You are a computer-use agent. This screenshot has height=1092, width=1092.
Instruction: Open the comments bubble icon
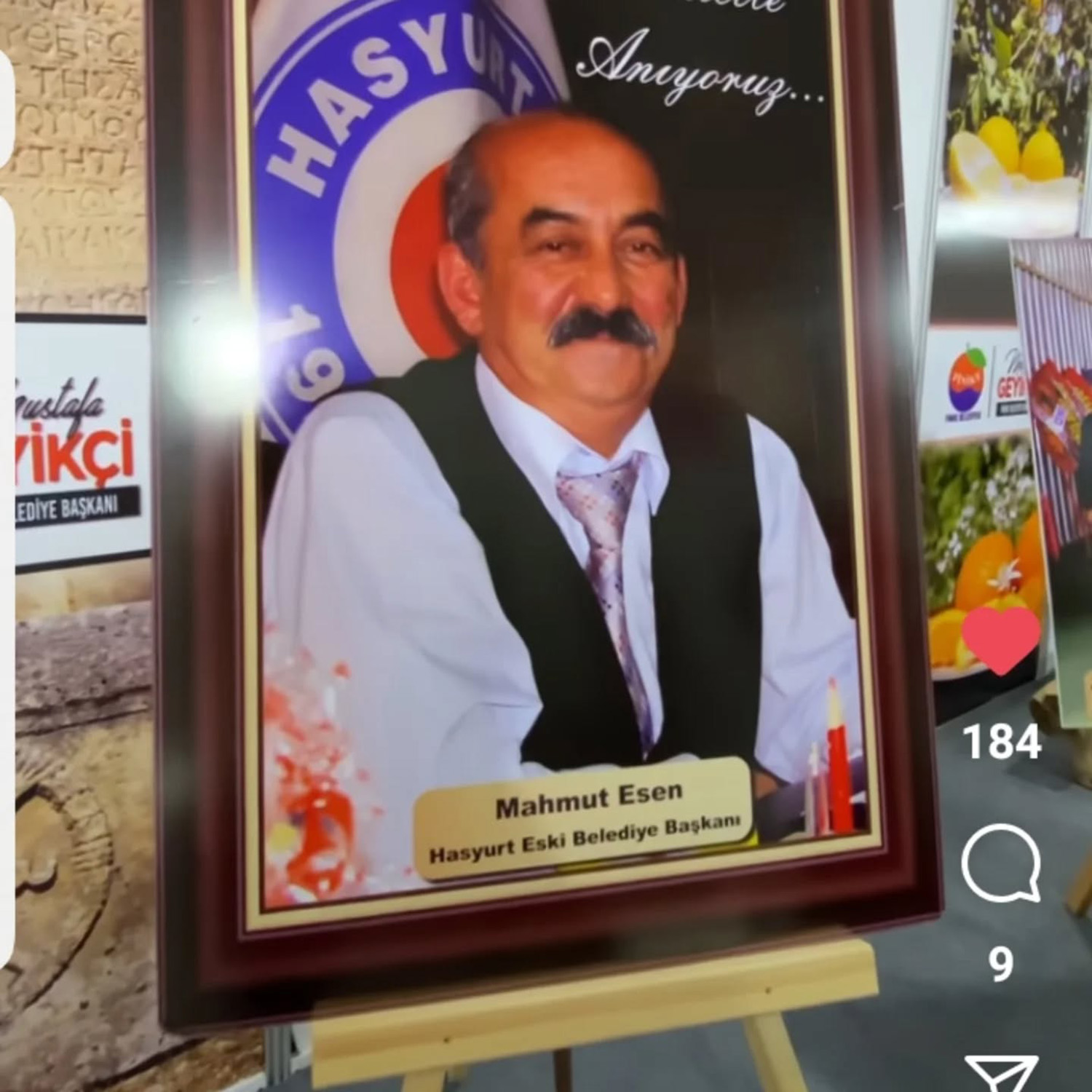tap(1001, 864)
